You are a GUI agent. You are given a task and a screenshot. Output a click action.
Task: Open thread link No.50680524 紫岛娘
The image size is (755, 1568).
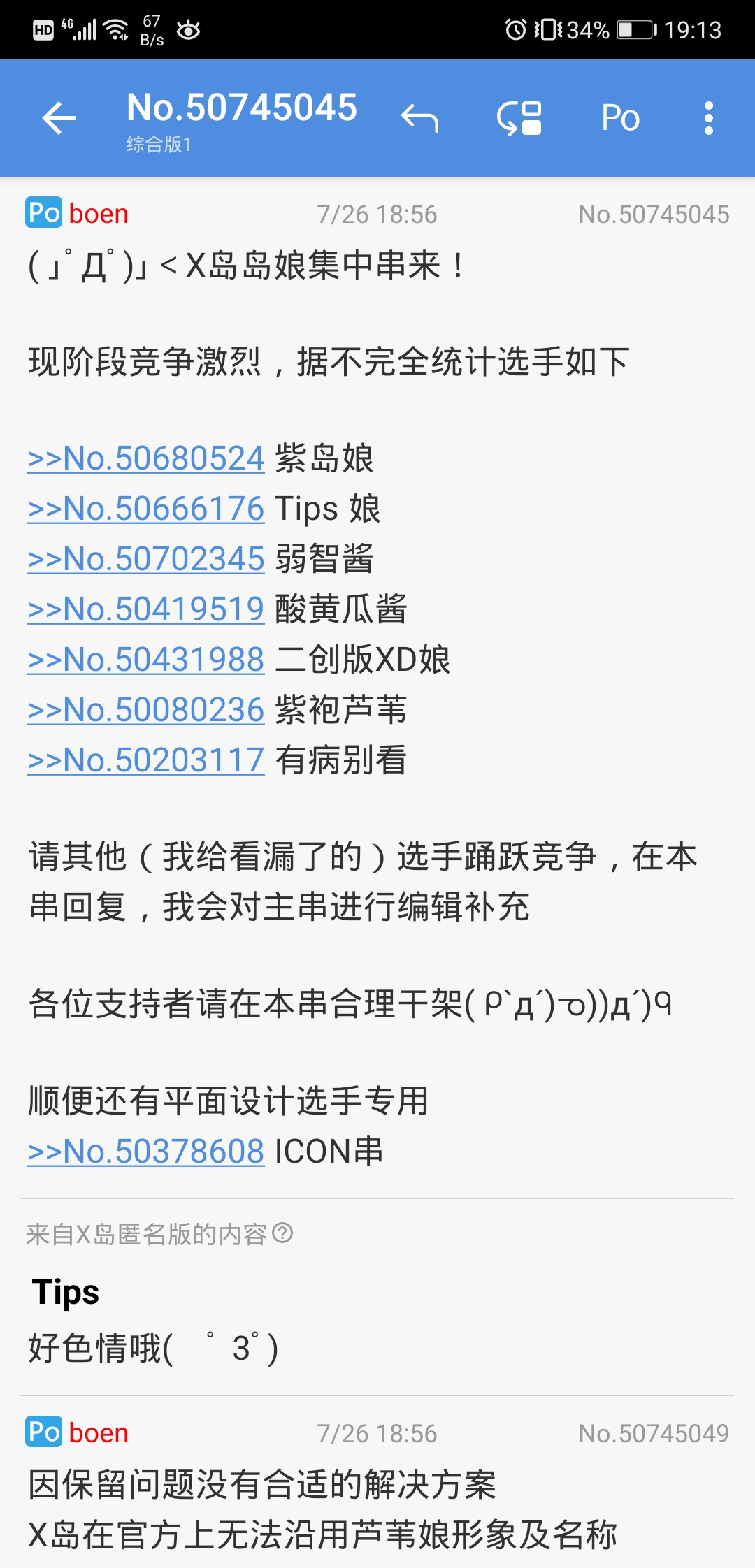[x=146, y=459]
